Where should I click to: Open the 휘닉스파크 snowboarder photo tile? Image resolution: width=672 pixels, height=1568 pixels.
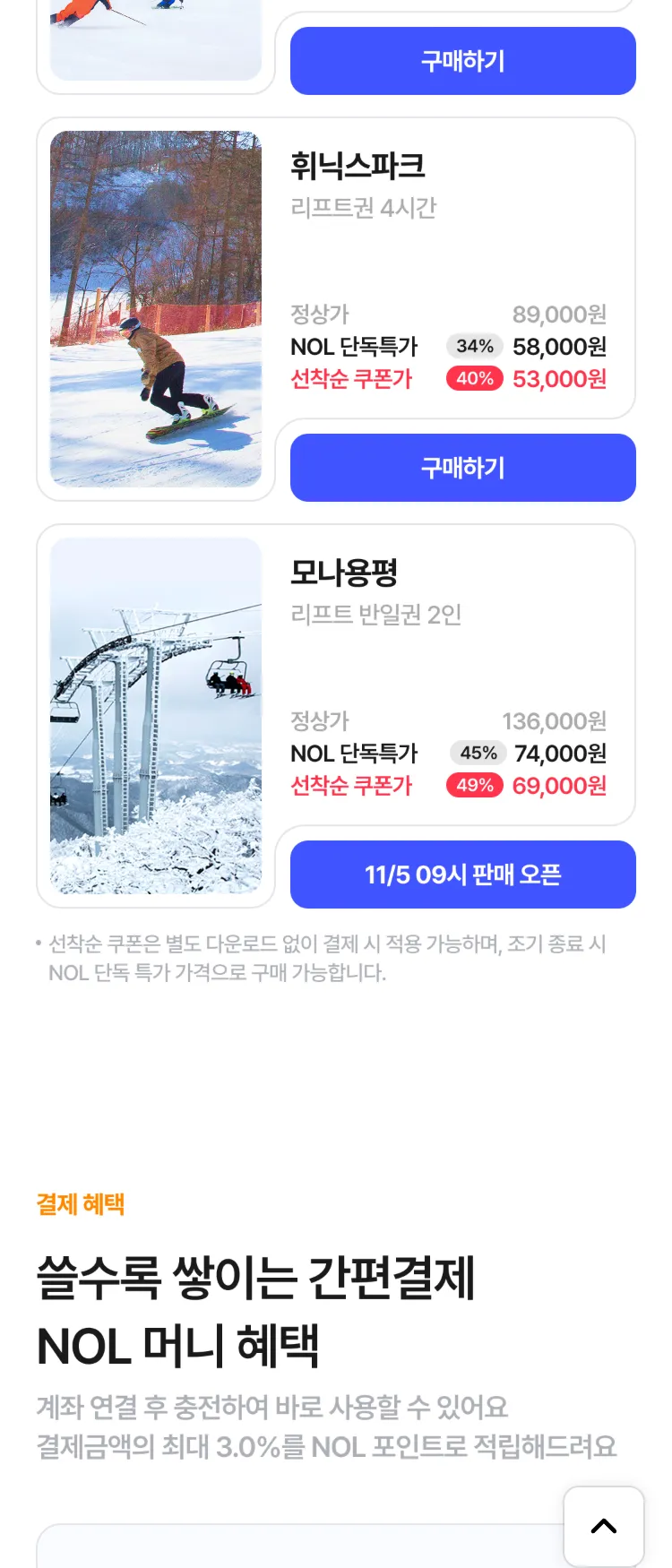click(x=156, y=309)
